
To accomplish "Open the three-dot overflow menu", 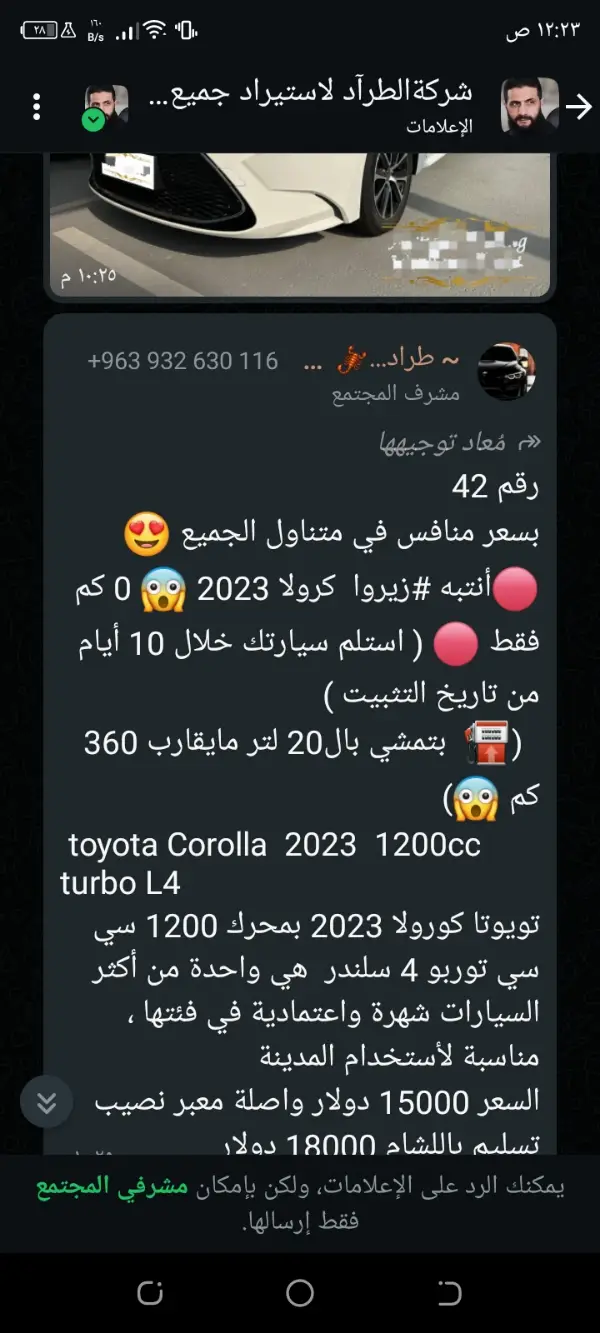I will coord(36,107).
